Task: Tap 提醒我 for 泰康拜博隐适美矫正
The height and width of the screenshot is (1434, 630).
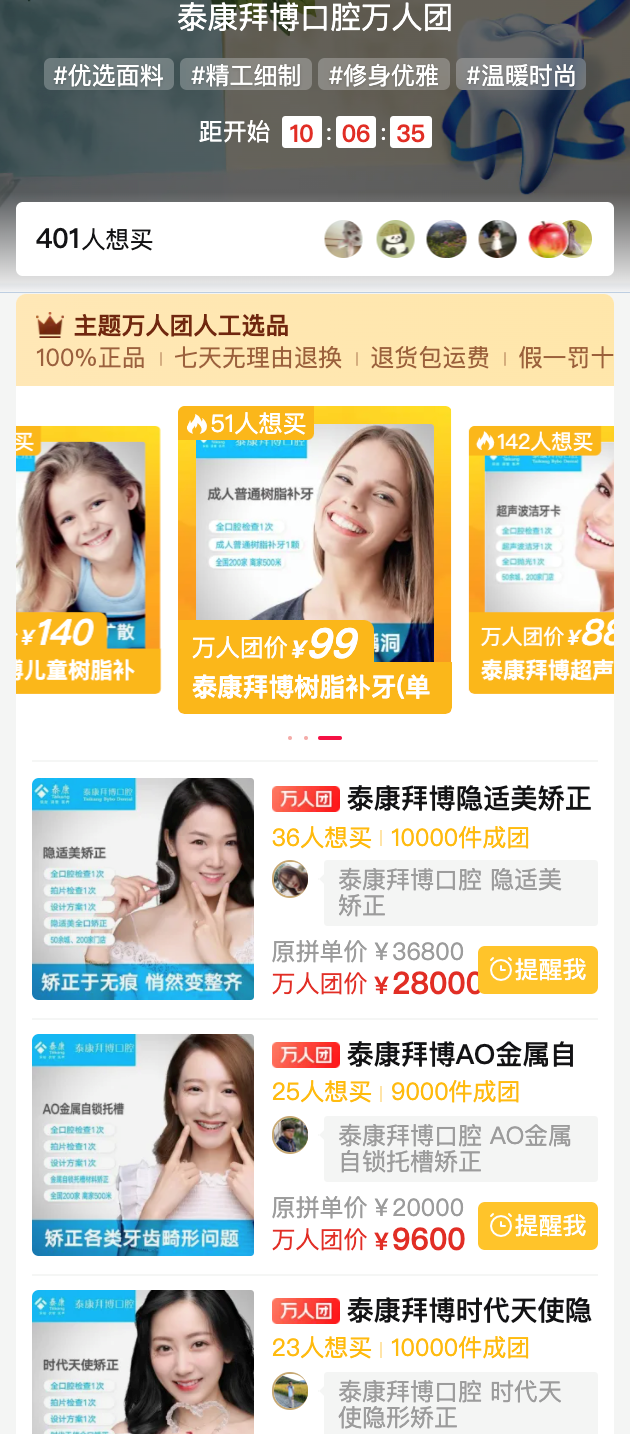Action: point(537,970)
